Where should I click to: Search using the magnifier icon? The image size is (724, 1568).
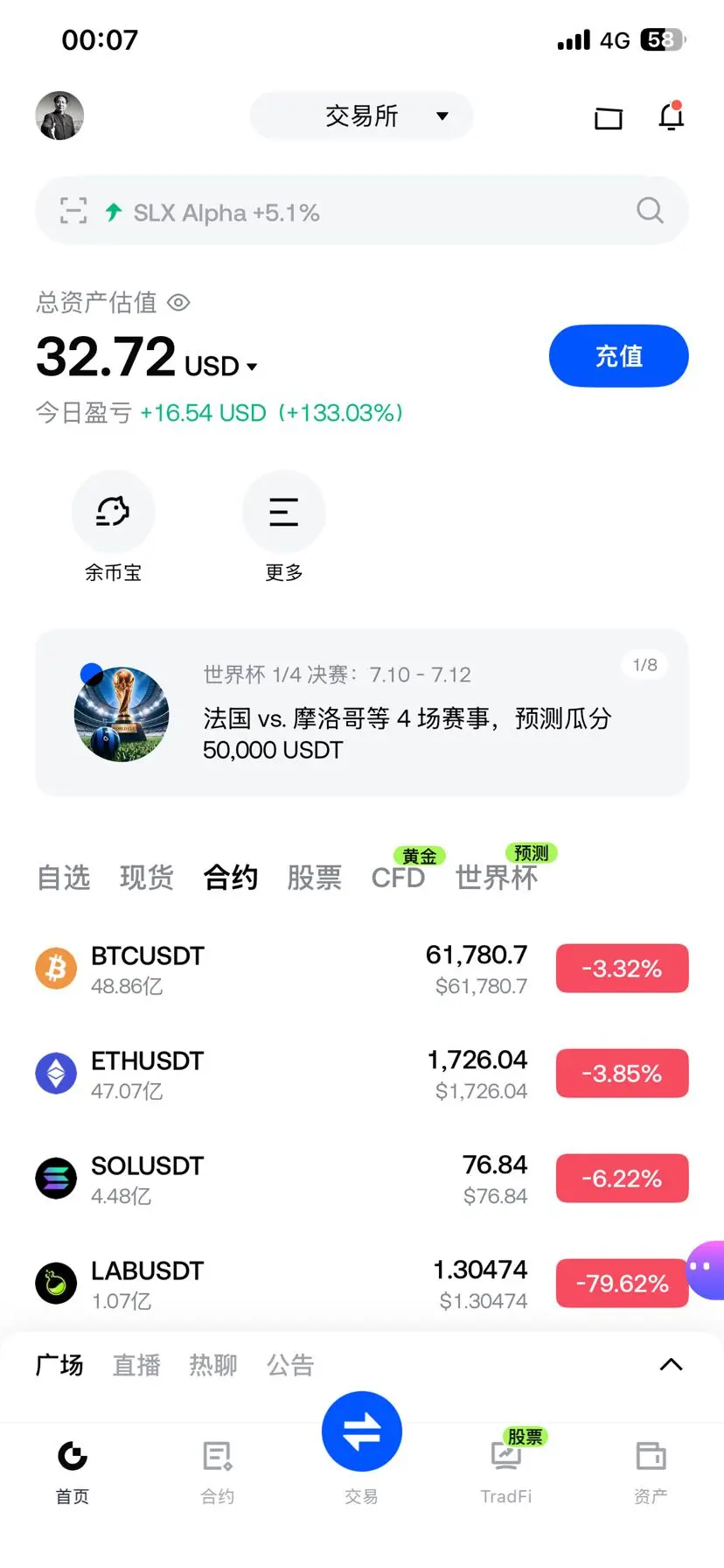(x=650, y=210)
